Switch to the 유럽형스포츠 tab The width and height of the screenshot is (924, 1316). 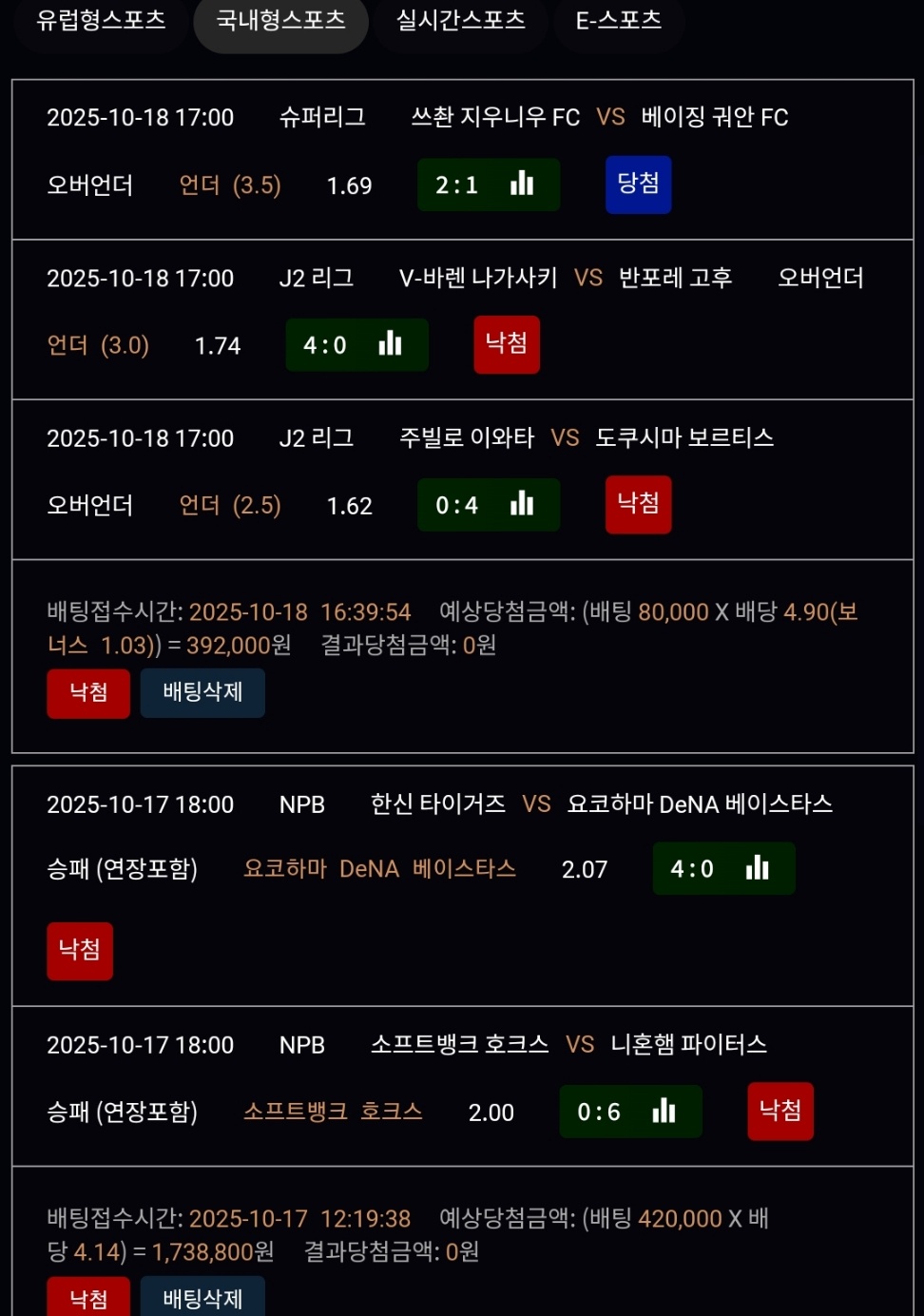(101, 20)
